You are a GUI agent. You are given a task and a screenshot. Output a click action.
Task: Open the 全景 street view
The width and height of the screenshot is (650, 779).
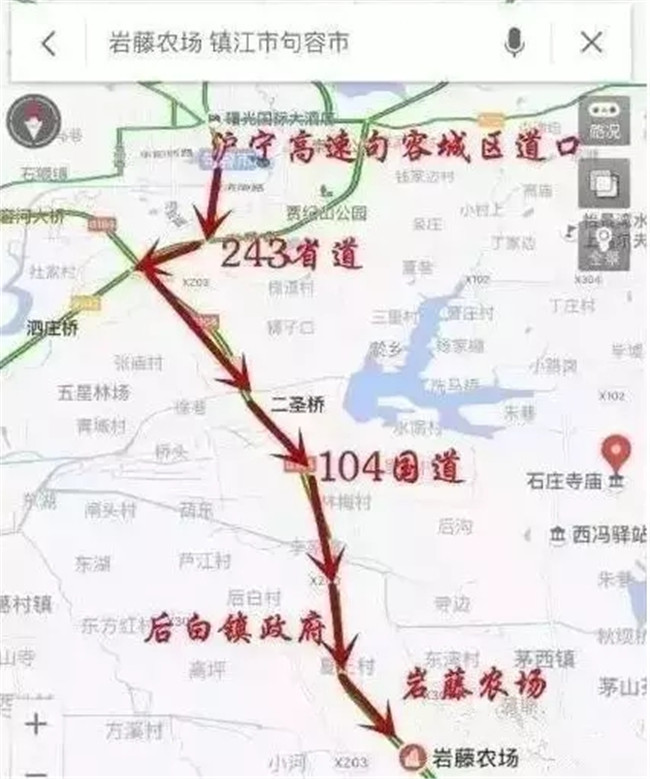click(x=604, y=245)
